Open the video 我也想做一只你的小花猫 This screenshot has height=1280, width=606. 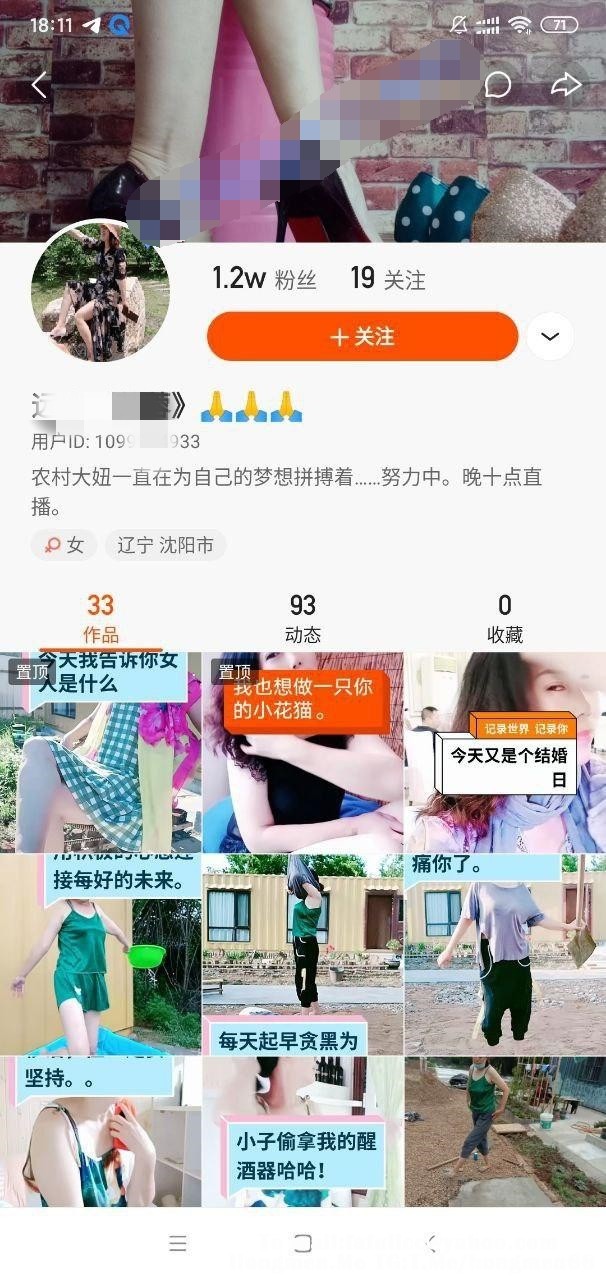click(x=302, y=752)
